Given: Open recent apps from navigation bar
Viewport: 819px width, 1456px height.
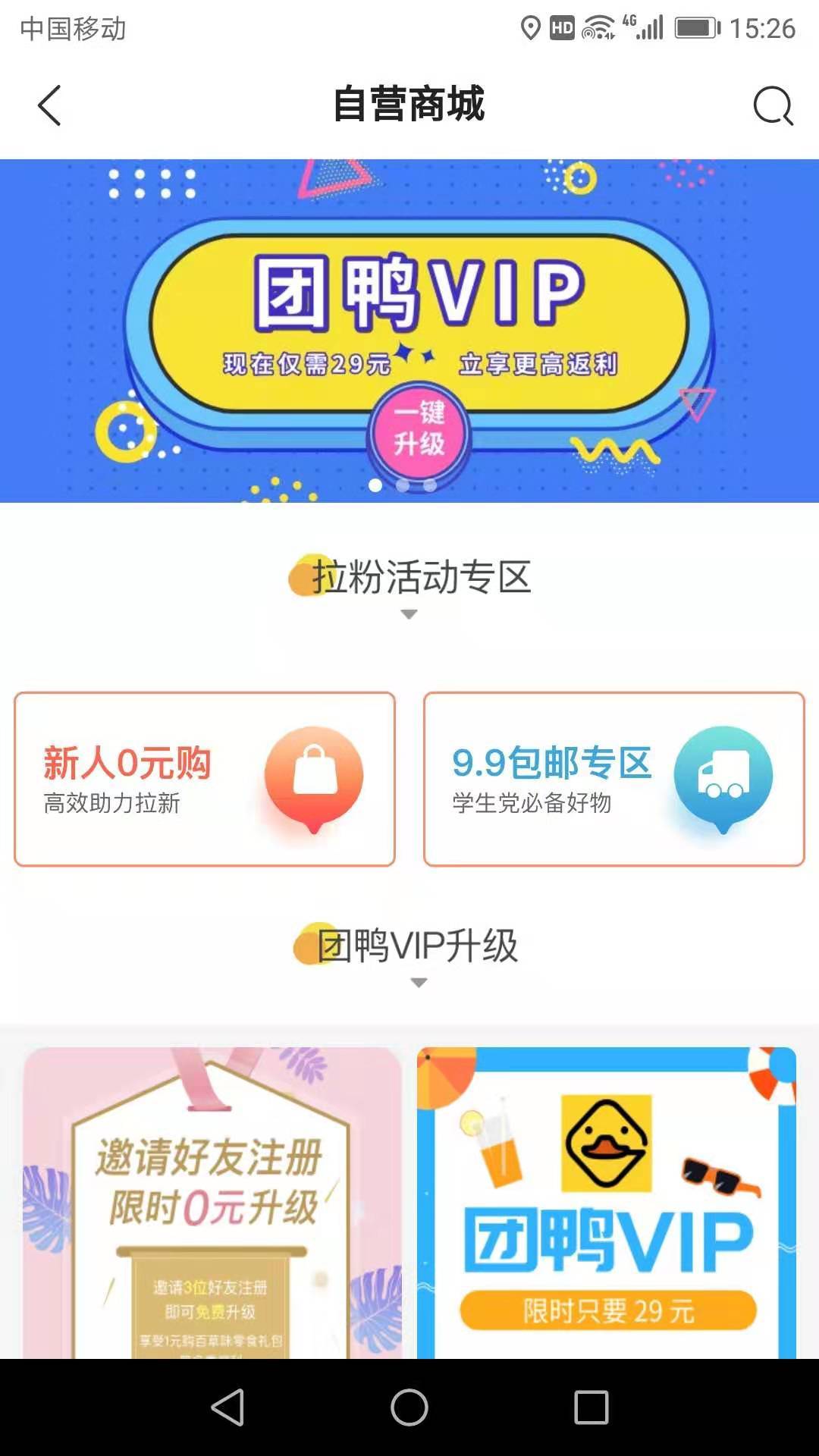Looking at the screenshot, I should pyautogui.click(x=591, y=1407).
